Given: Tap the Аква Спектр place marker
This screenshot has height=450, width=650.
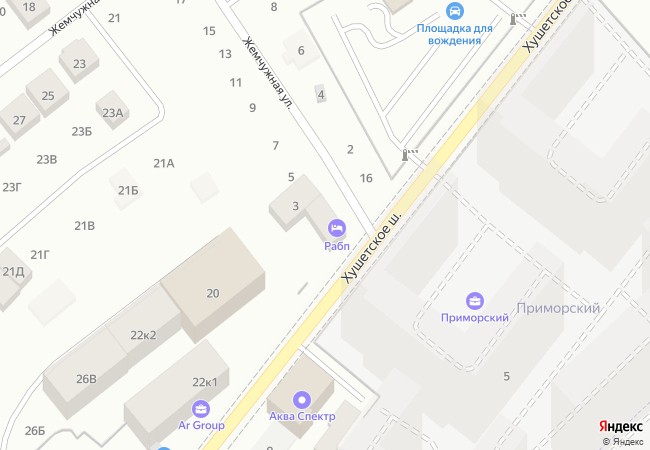Looking at the screenshot, I should tap(301, 398).
